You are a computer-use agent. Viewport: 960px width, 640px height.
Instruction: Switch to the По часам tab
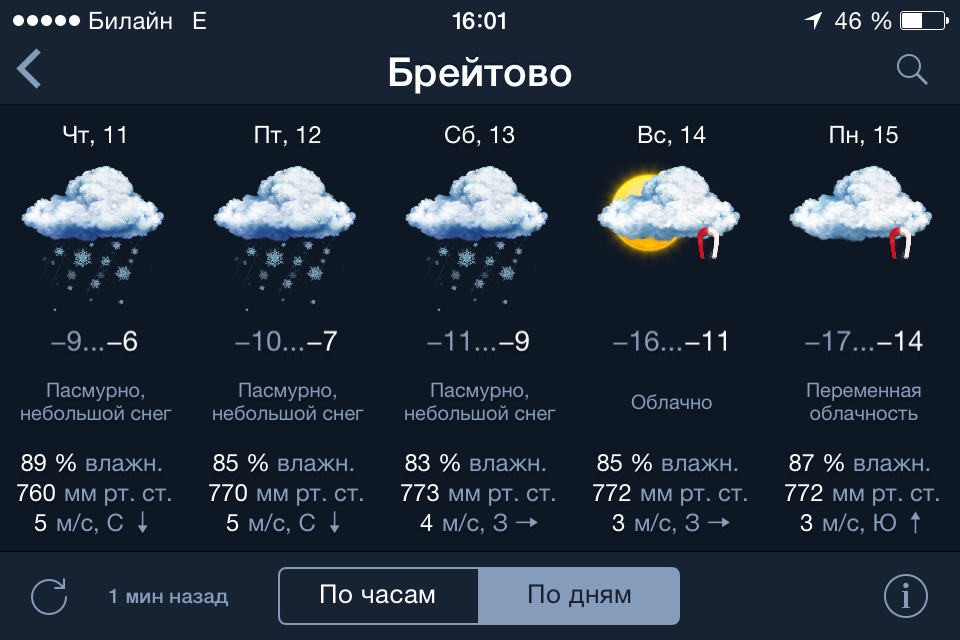[x=378, y=596]
